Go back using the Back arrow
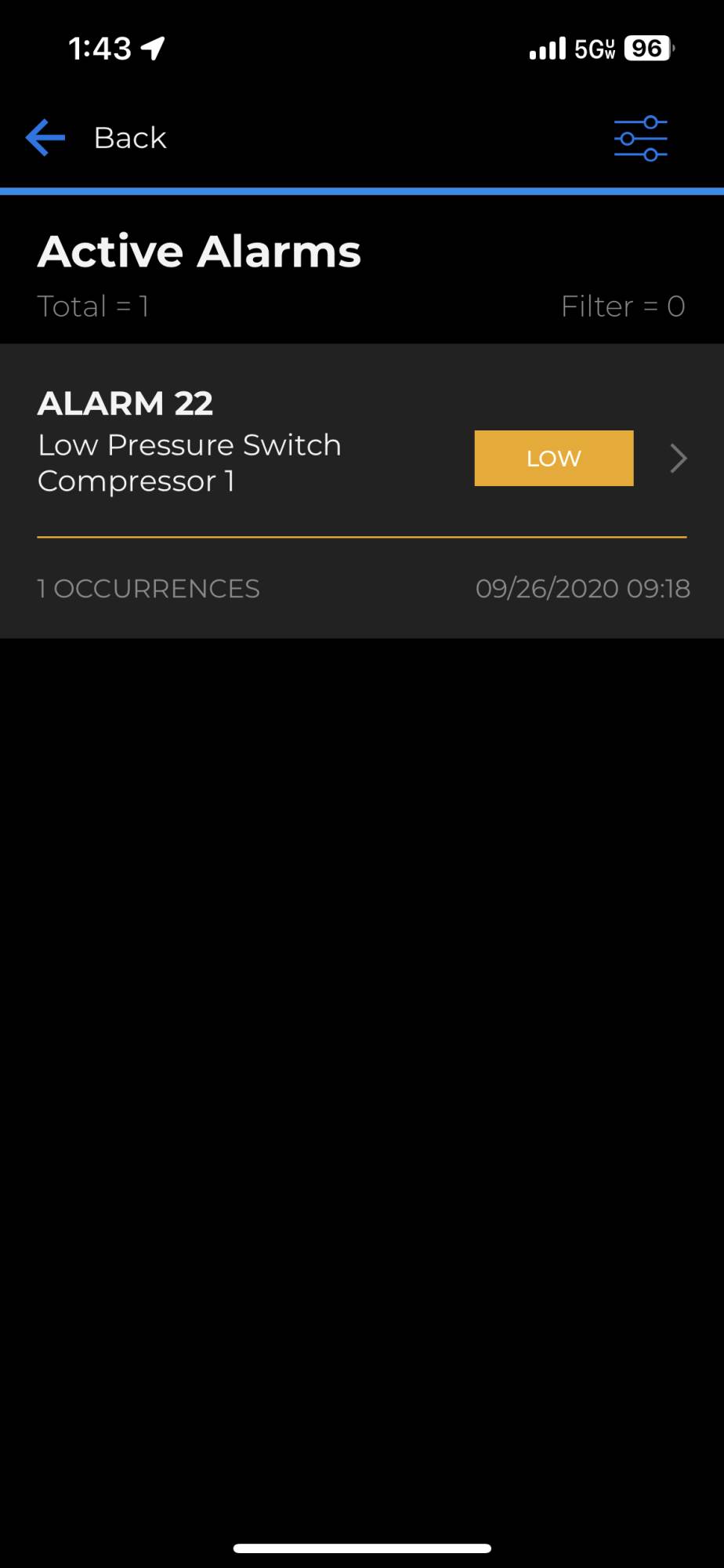Viewport: 724px width, 1568px height. 45,138
